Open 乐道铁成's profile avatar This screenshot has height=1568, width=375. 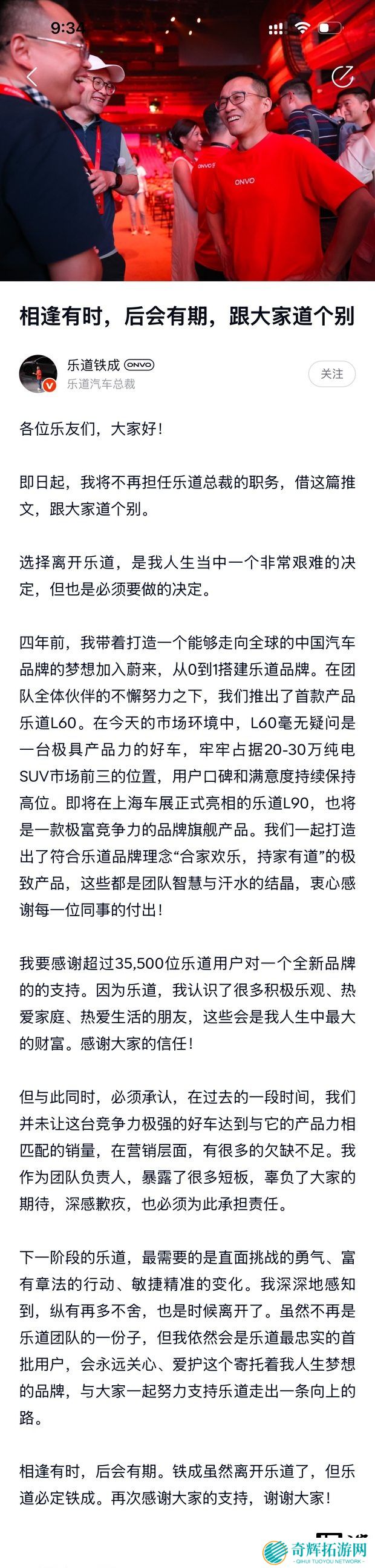point(38,374)
